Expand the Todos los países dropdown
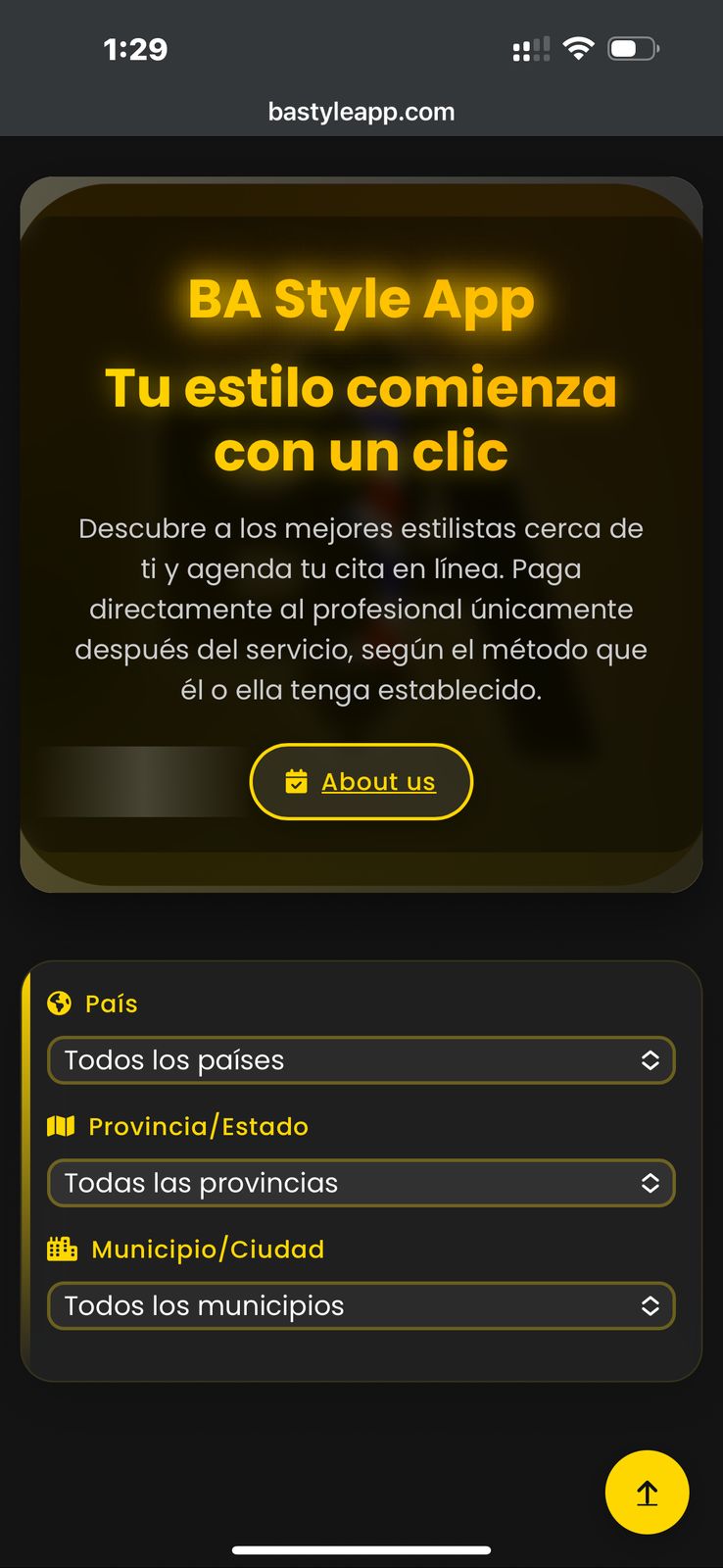723x1568 pixels. point(361,1060)
